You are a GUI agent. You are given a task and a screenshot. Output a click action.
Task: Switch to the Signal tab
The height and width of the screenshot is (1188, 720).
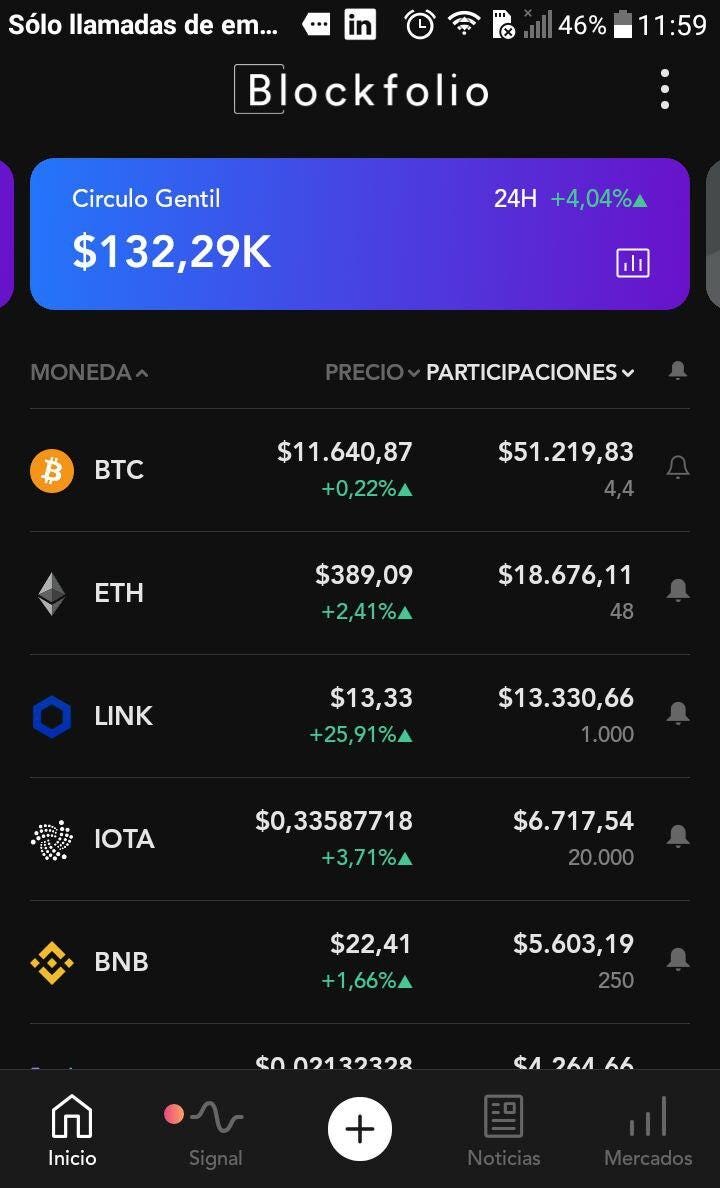(x=215, y=1128)
